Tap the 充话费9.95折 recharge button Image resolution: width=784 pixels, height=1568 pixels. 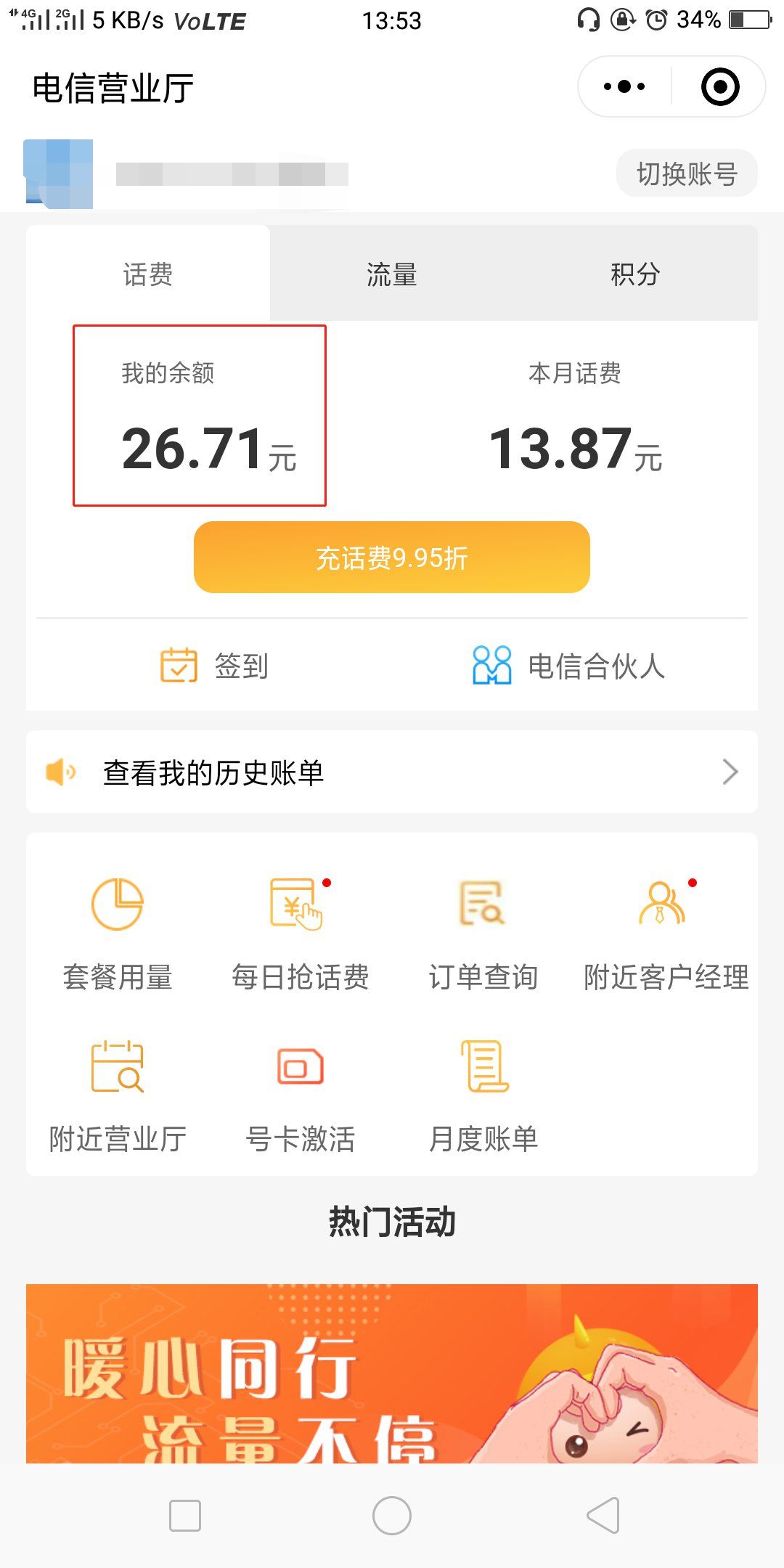click(x=391, y=558)
